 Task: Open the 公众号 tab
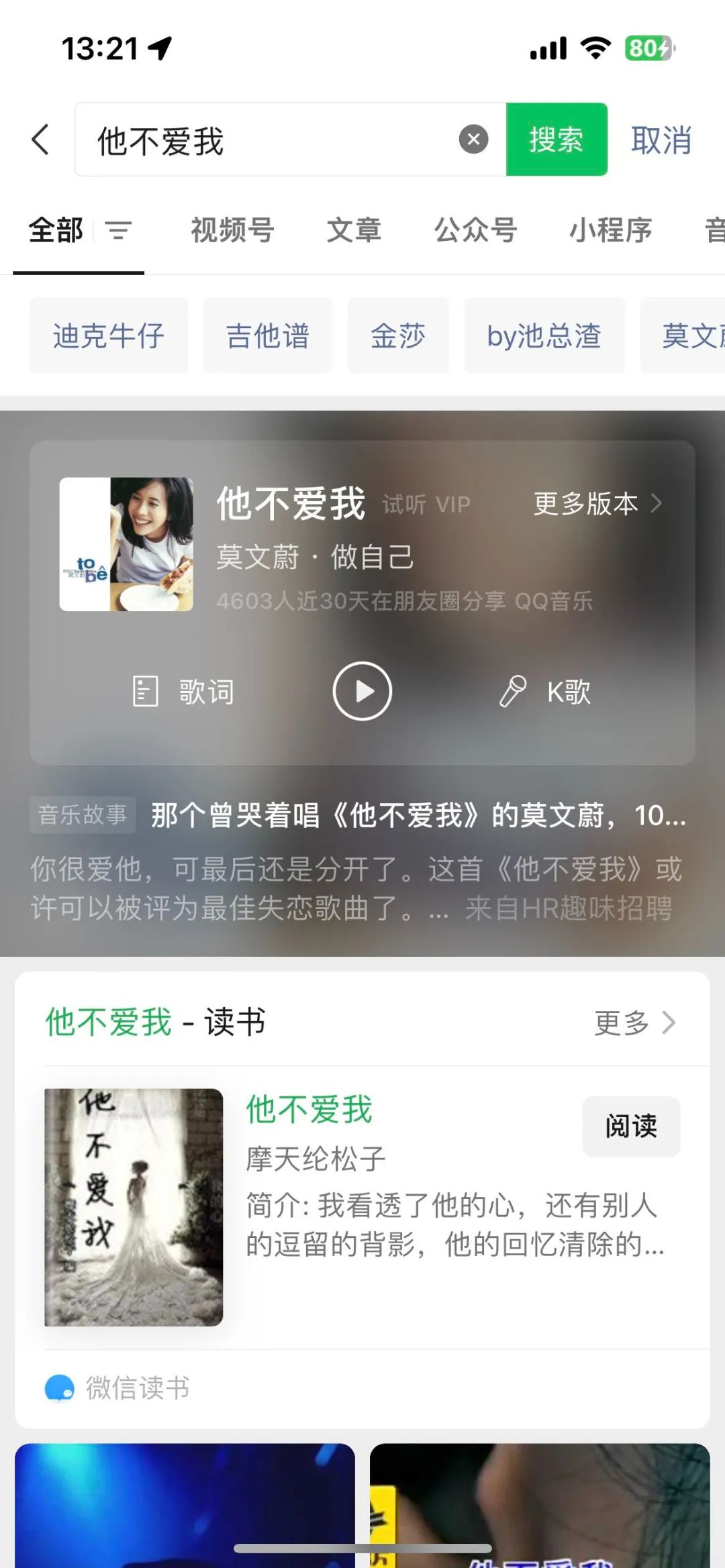point(475,231)
